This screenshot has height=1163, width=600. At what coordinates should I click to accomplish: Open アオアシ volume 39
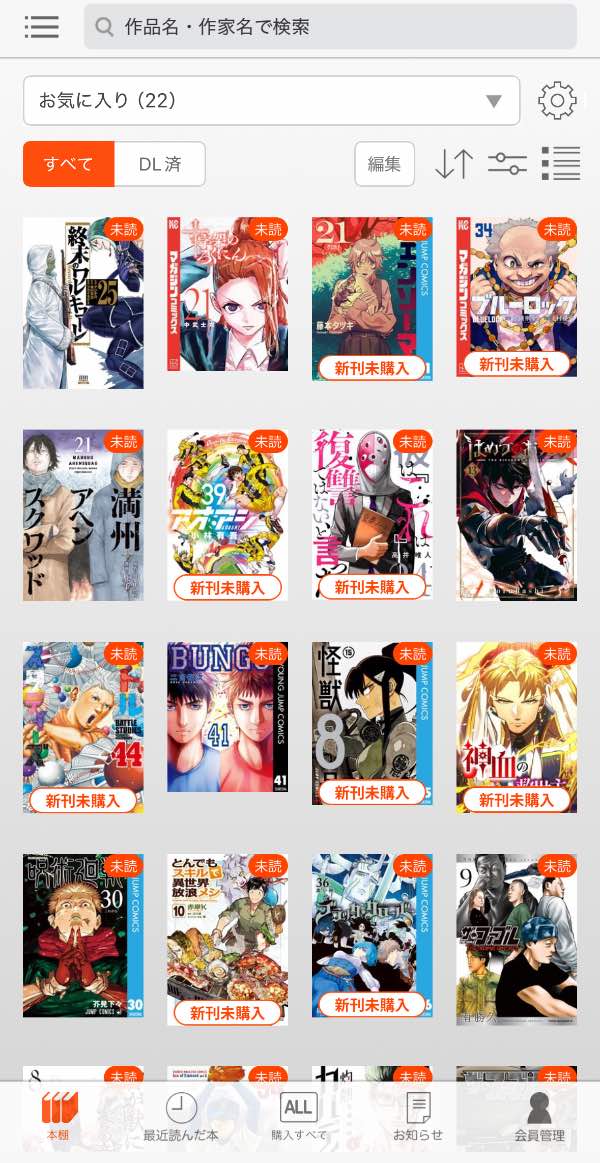228,515
